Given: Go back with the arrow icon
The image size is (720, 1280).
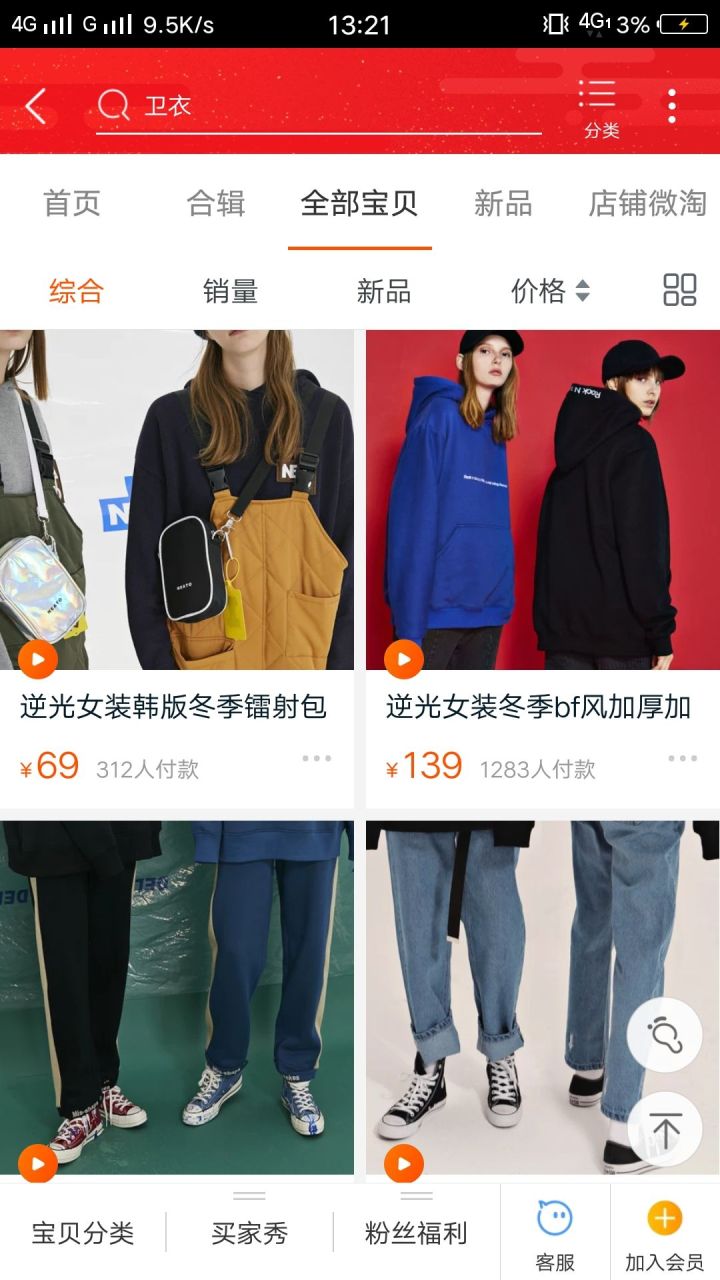Looking at the screenshot, I should coord(36,106).
